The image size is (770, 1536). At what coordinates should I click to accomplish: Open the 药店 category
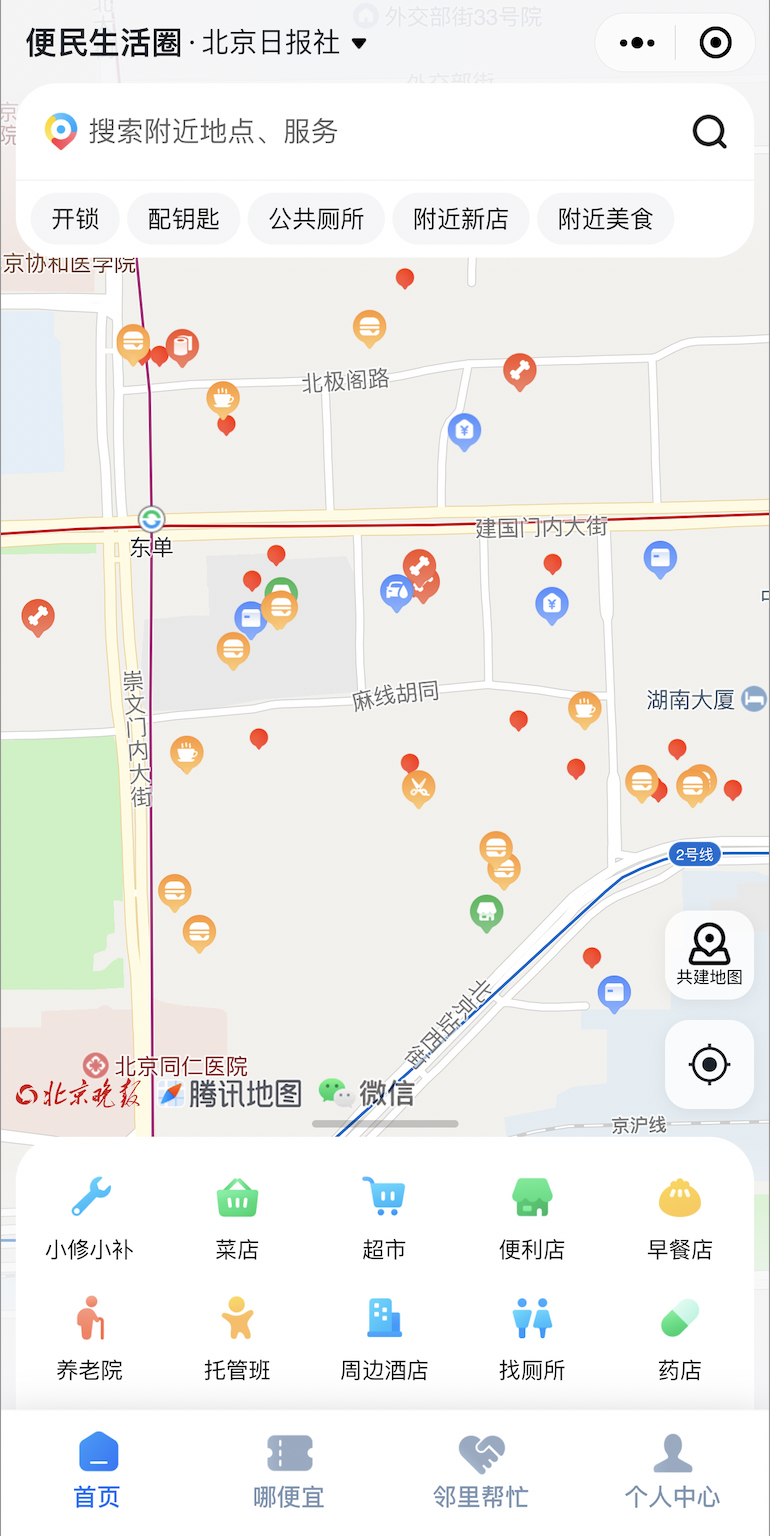[x=680, y=1339]
